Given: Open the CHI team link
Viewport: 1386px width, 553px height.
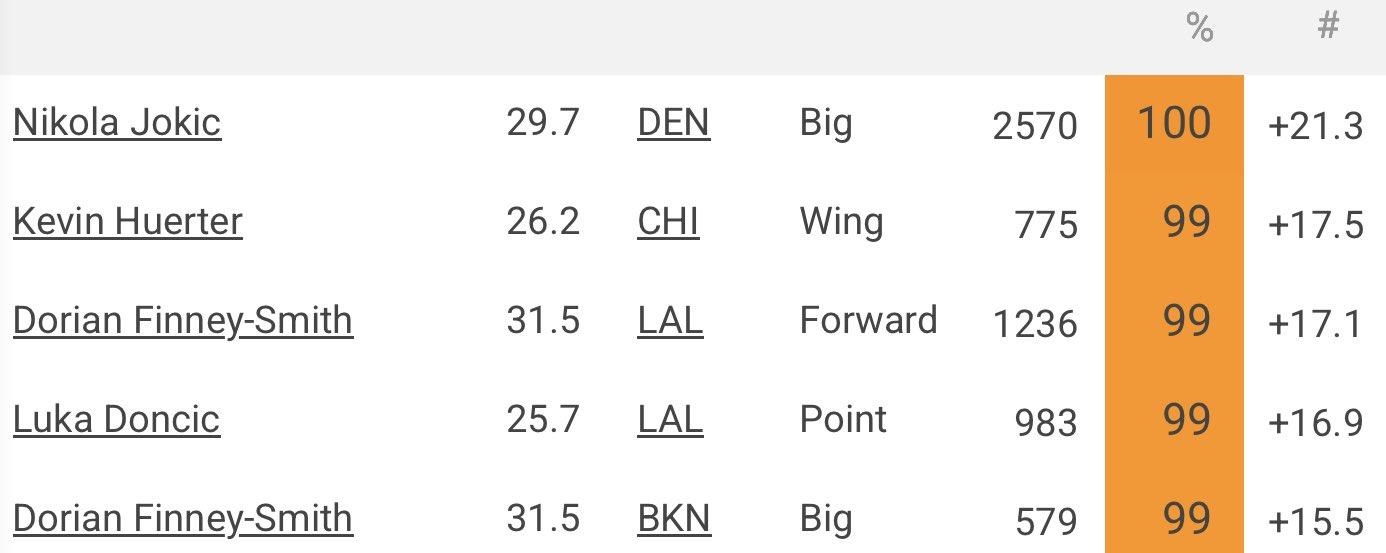Looking at the screenshot, I should pos(668,221).
